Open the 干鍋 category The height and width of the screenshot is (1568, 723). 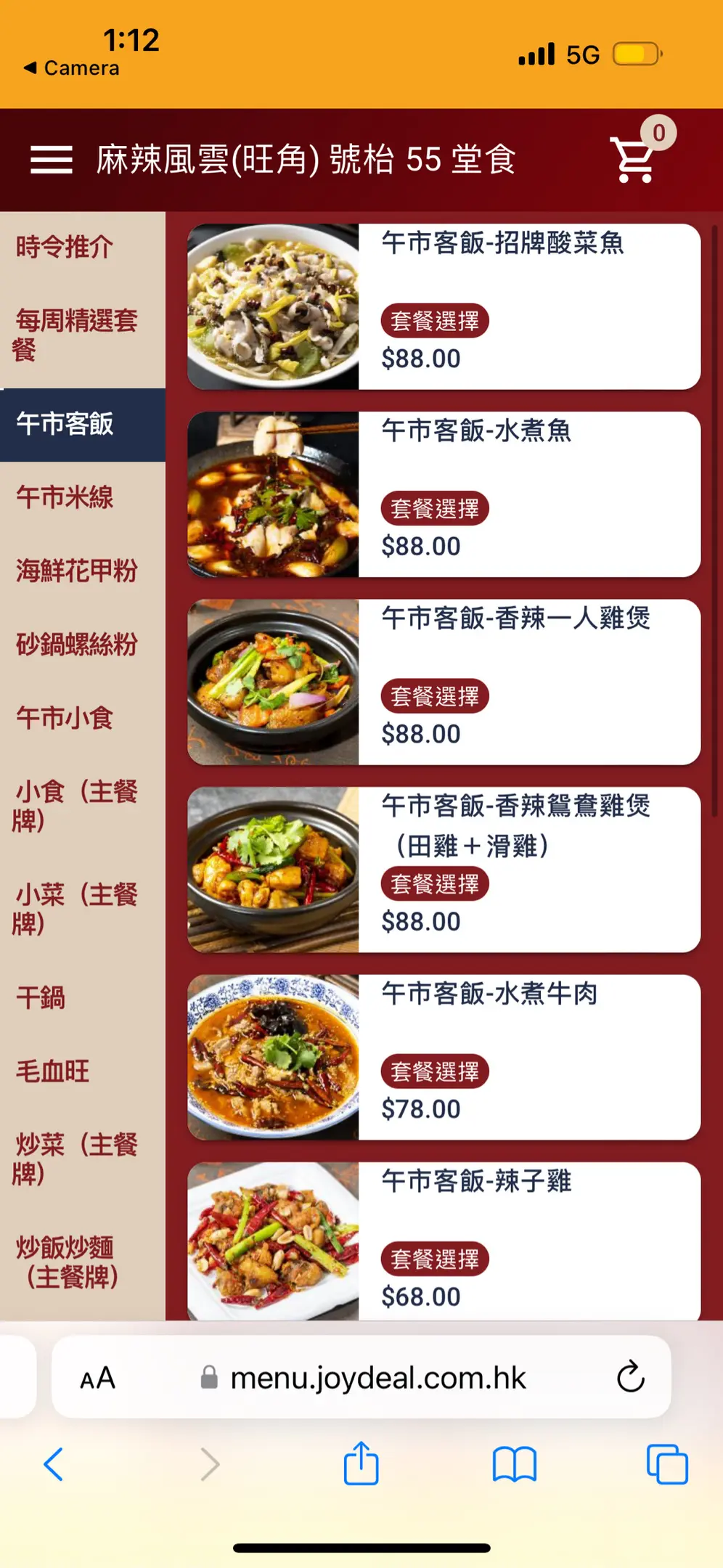41,997
